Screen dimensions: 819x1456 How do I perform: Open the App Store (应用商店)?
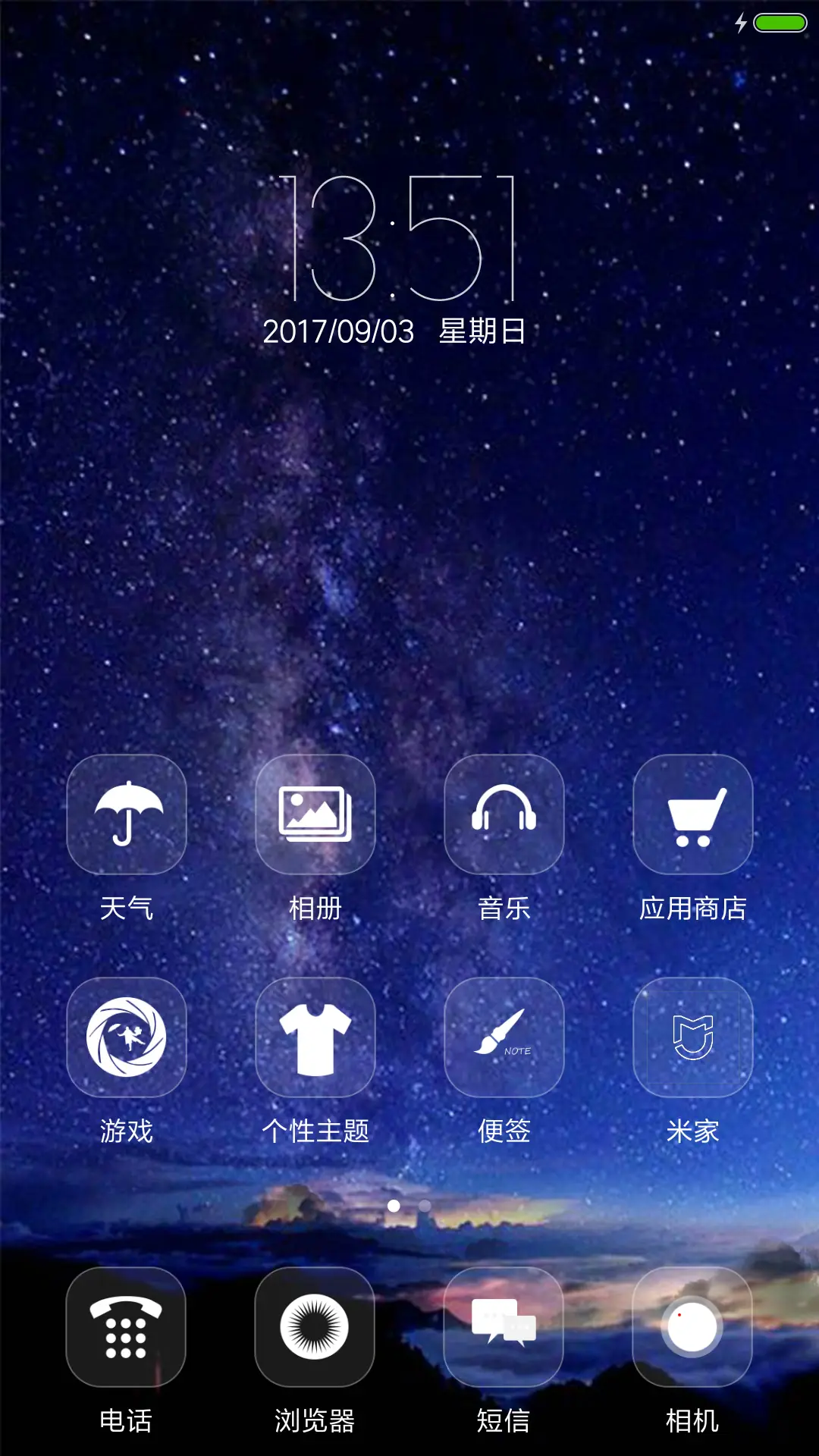point(692,815)
